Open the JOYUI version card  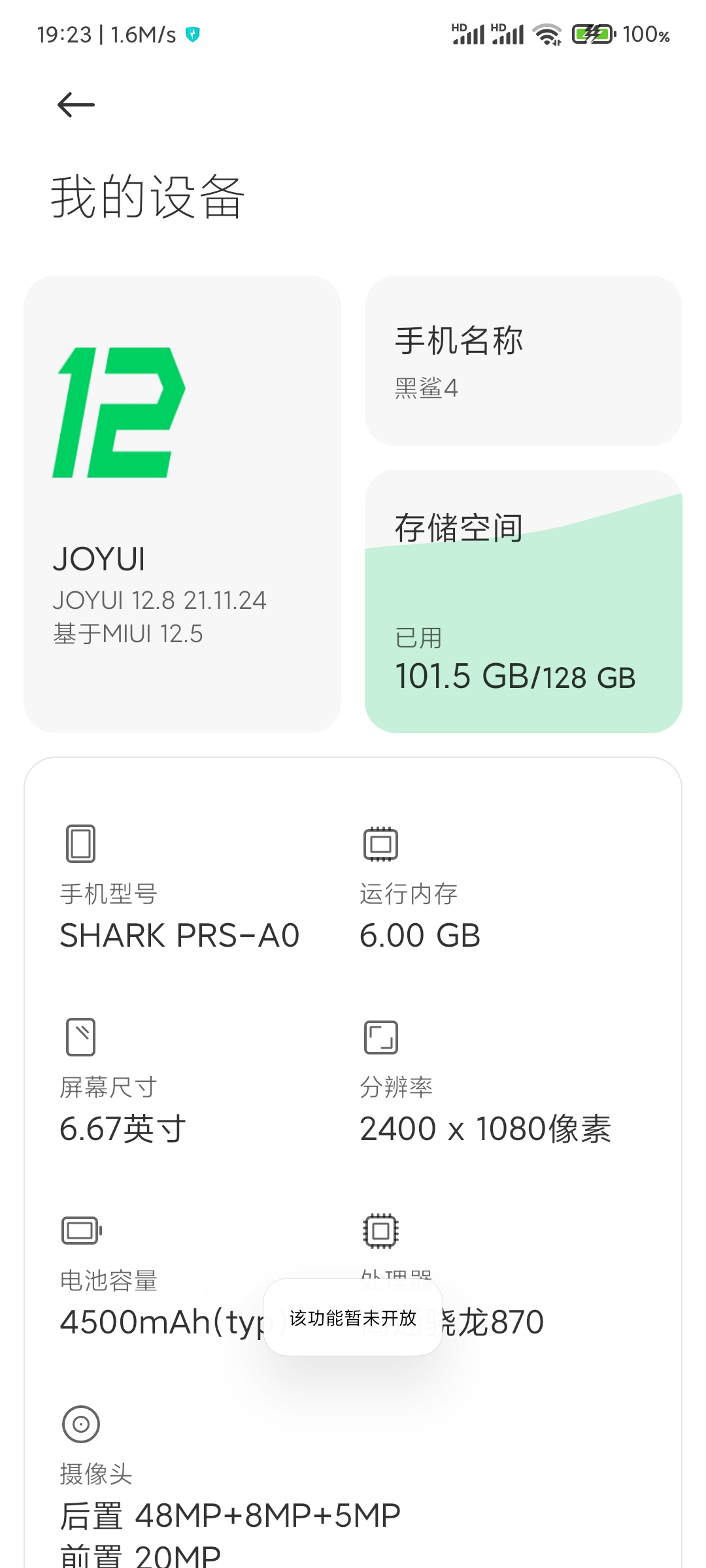coord(182,504)
